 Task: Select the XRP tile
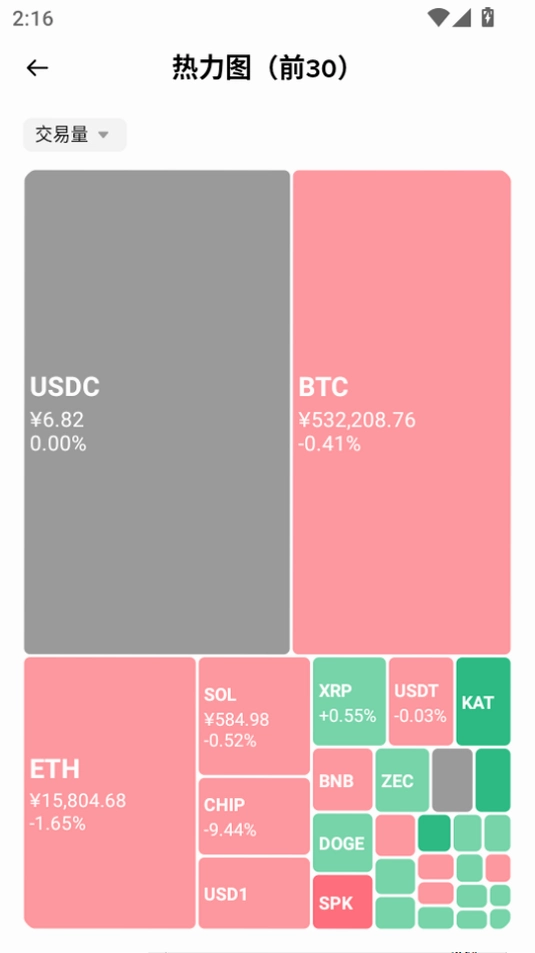pyautogui.click(x=350, y=701)
